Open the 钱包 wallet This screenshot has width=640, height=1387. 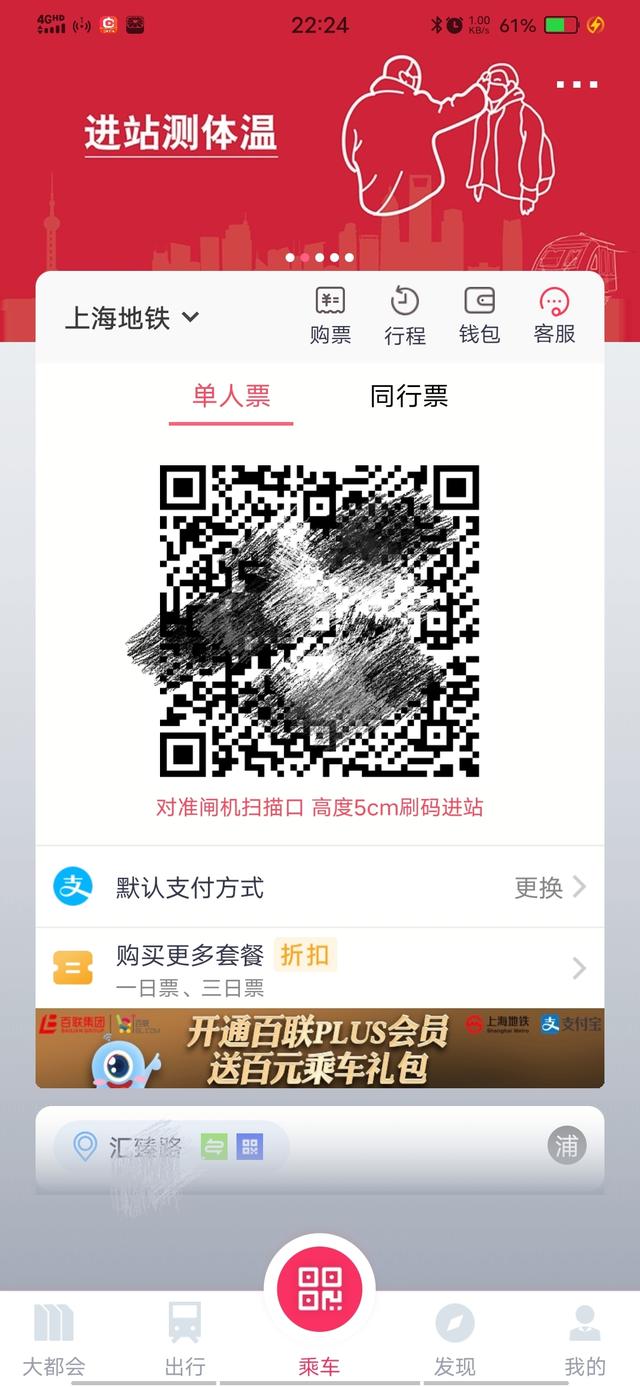[x=479, y=315]
